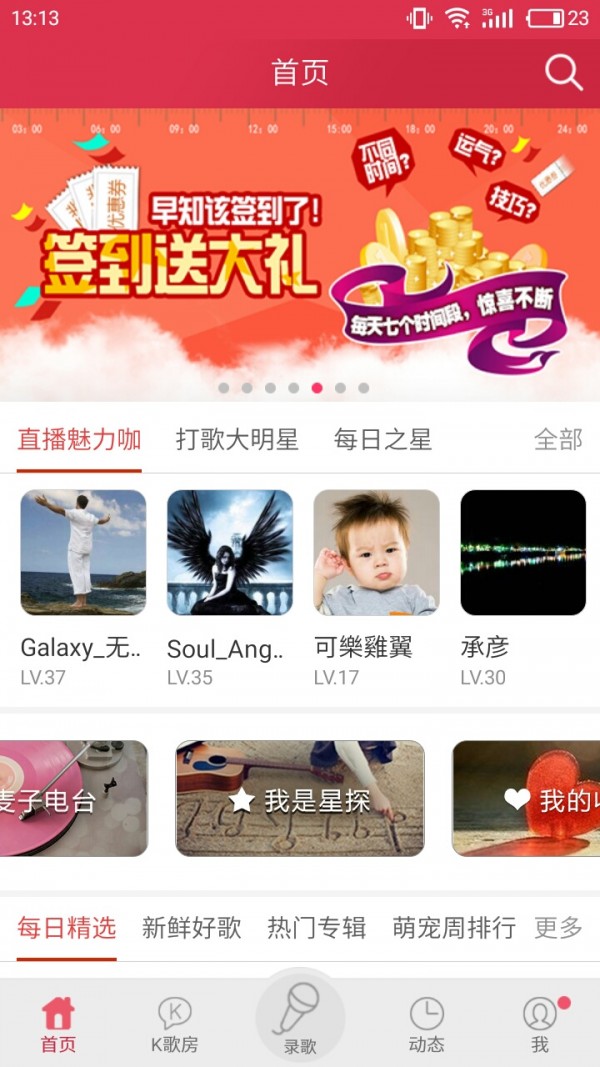This screenshot has height=1067, width=600.
Task: Start recording with the 录歌 microphone button
Action: [299, 1015]
